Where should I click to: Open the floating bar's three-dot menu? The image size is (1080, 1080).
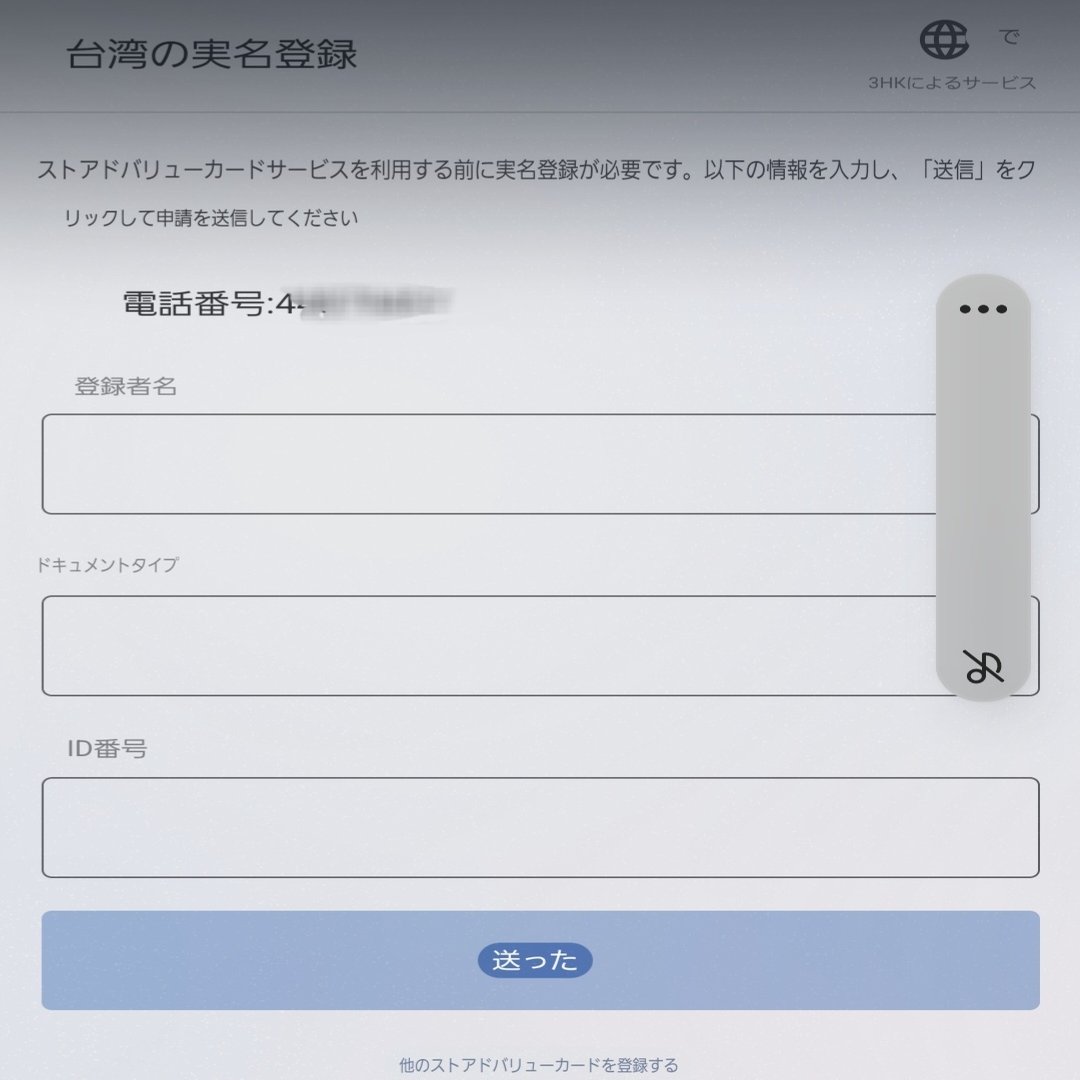coord(983,309)
